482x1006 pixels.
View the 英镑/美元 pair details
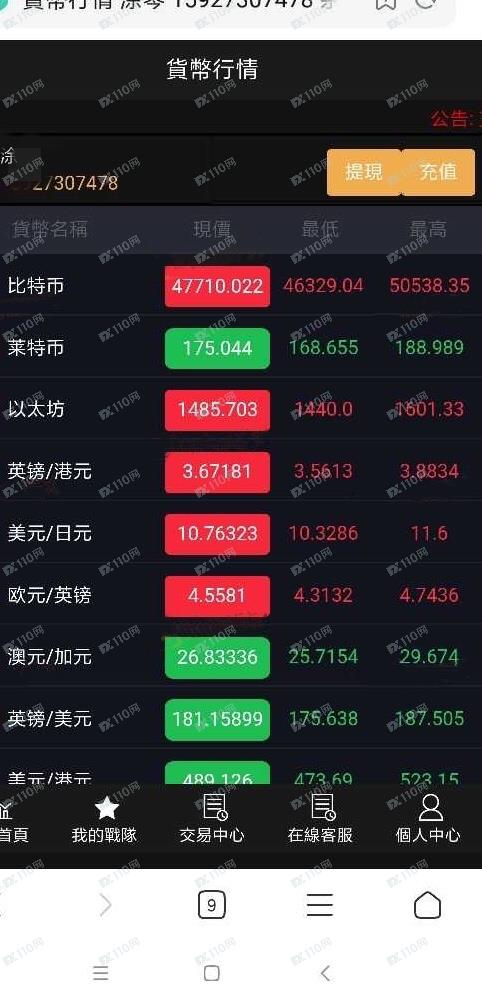tap(241, 719)
